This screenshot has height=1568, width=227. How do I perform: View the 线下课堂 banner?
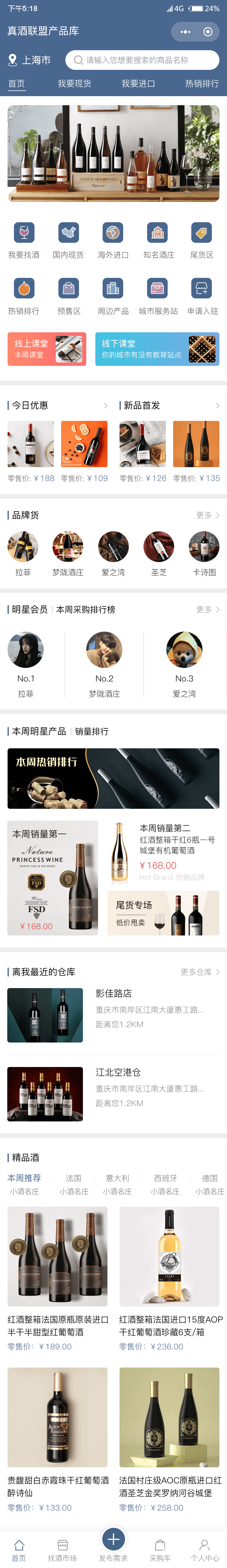(x=157, y=349)
